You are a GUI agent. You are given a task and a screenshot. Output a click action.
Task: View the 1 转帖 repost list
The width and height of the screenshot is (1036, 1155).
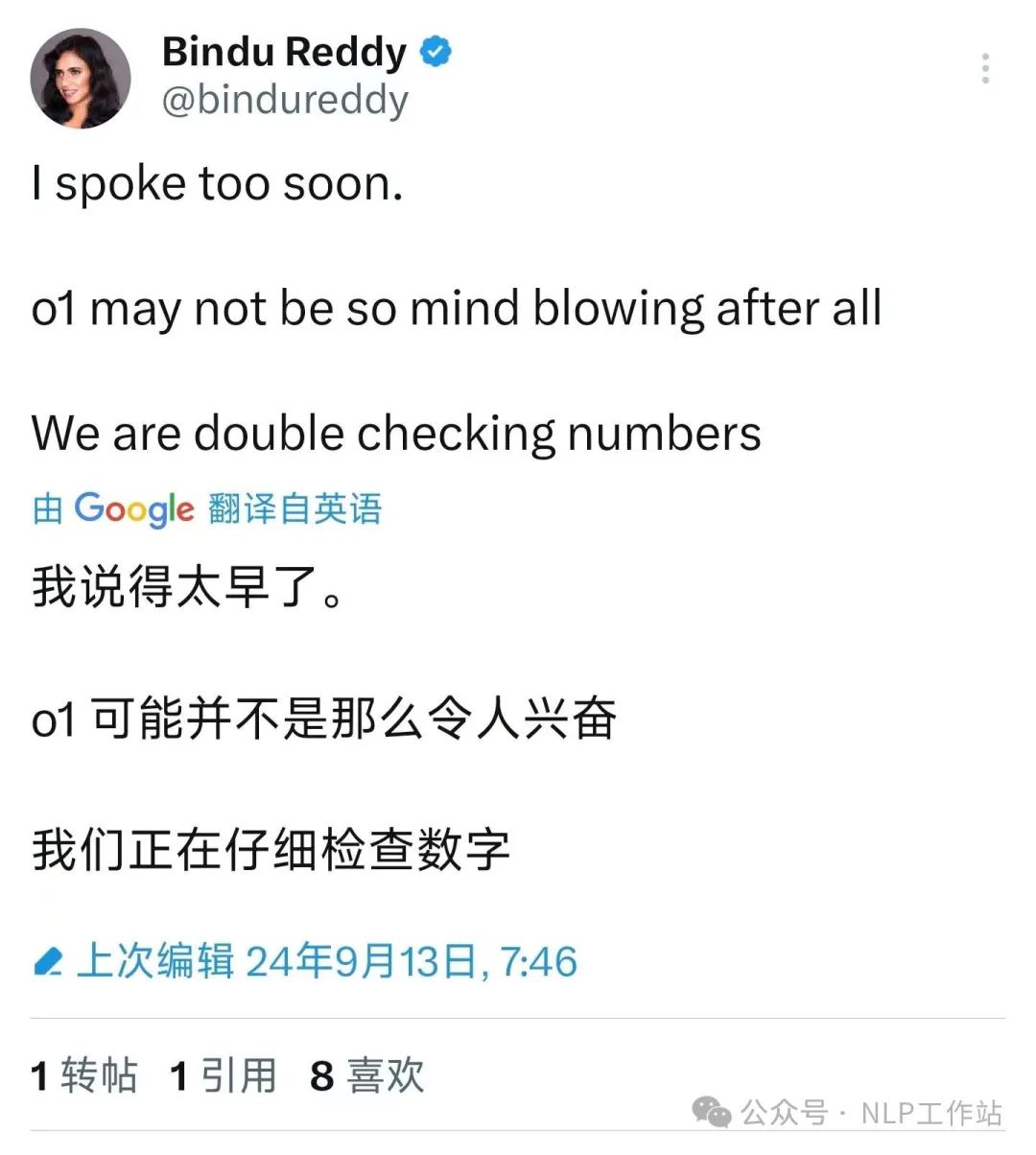(84, 1075)
